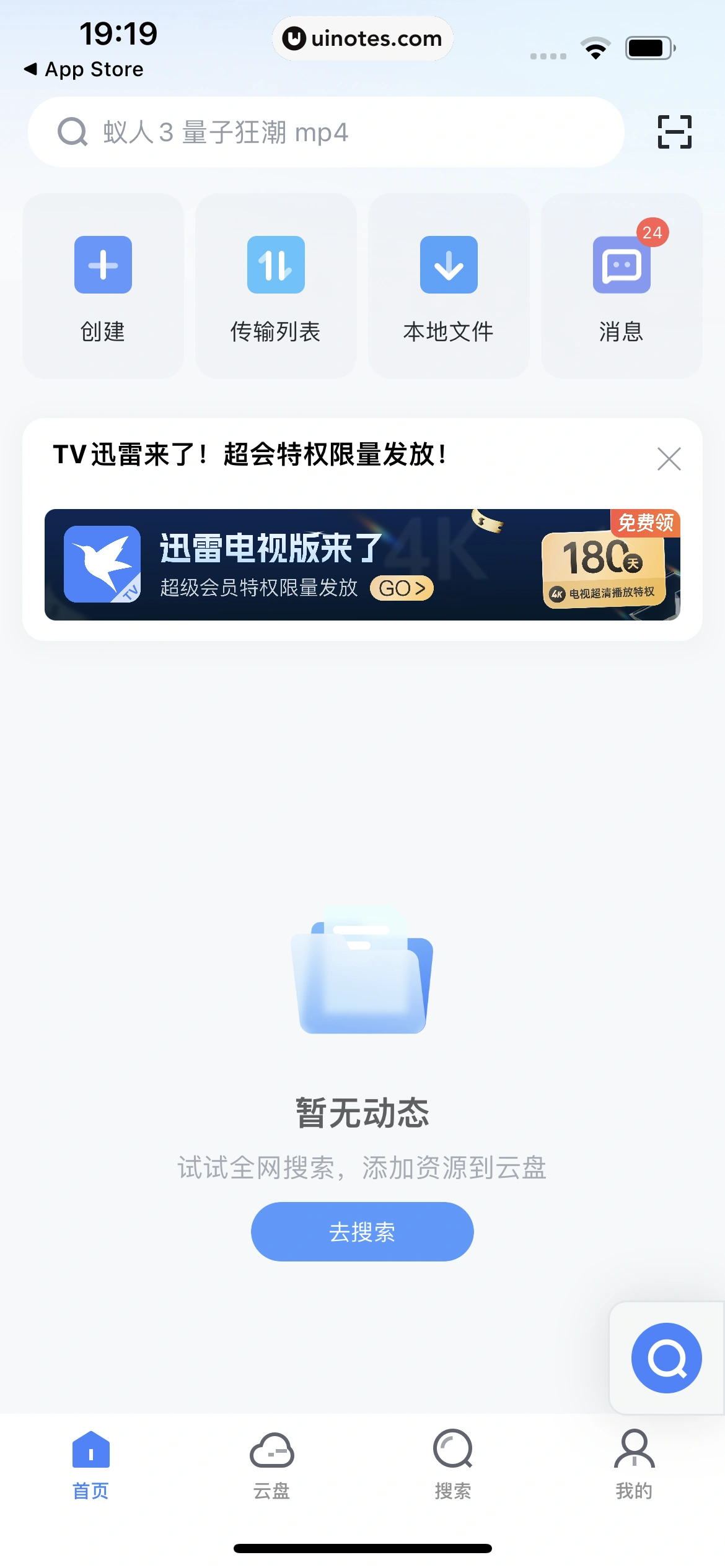Open 消息 messages with 24 badge
Viewport: 725px width, 1568px height.
pos(622,286)
